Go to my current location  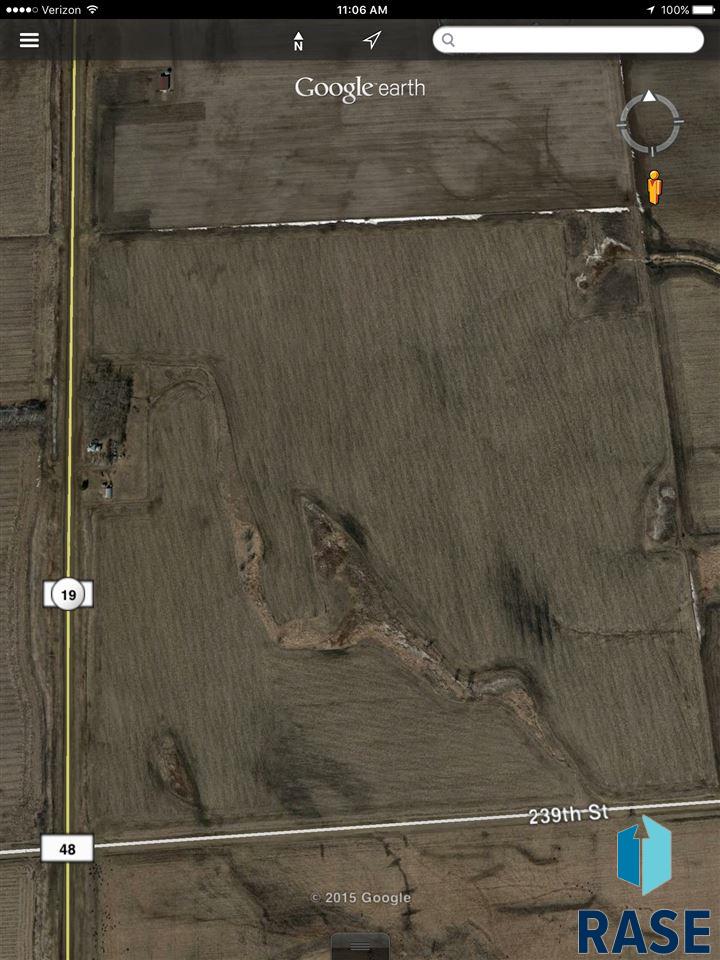tap(372, 40)
